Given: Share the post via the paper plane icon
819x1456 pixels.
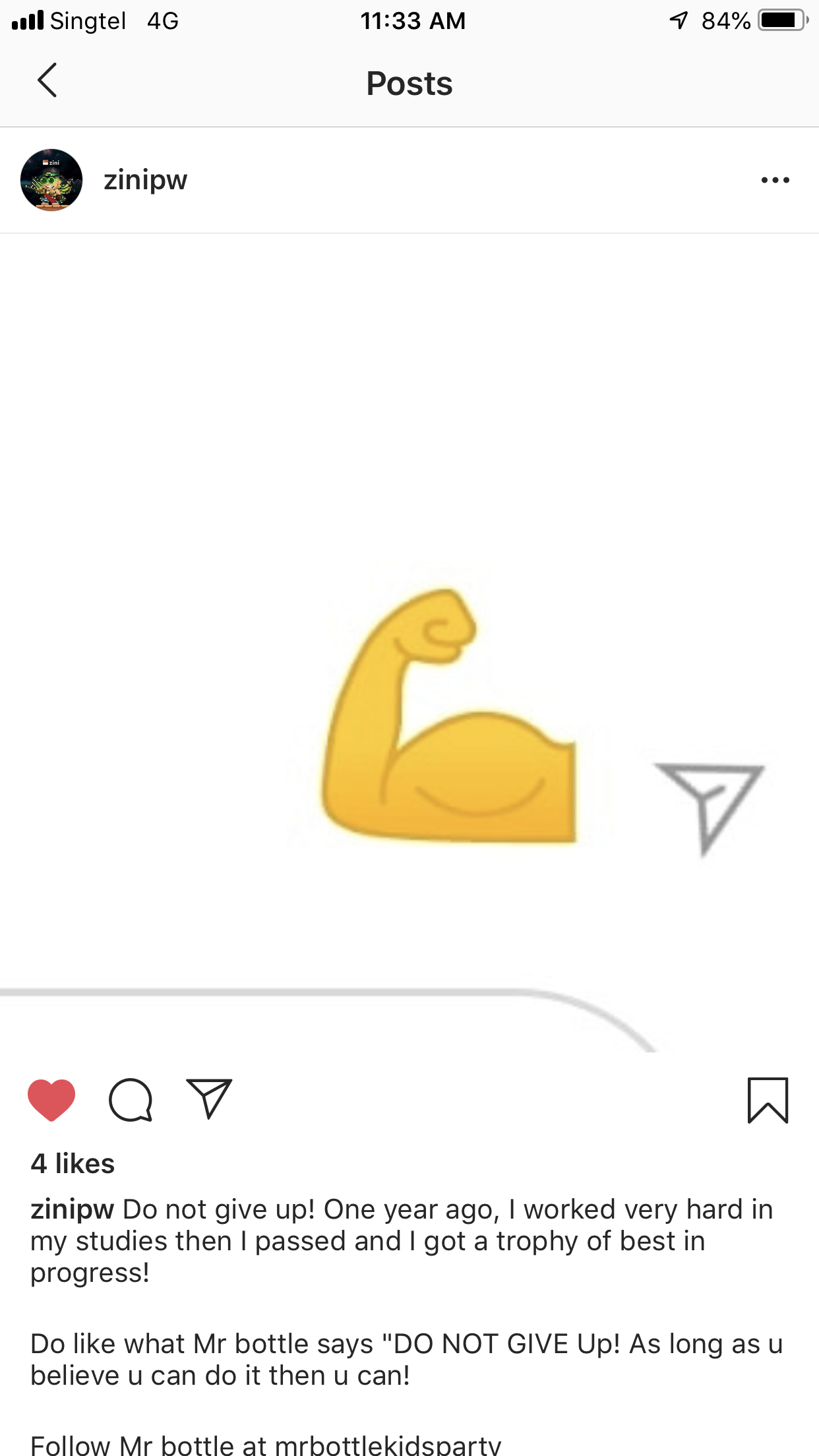Looking at the screenshot, I should (209, 1099).
